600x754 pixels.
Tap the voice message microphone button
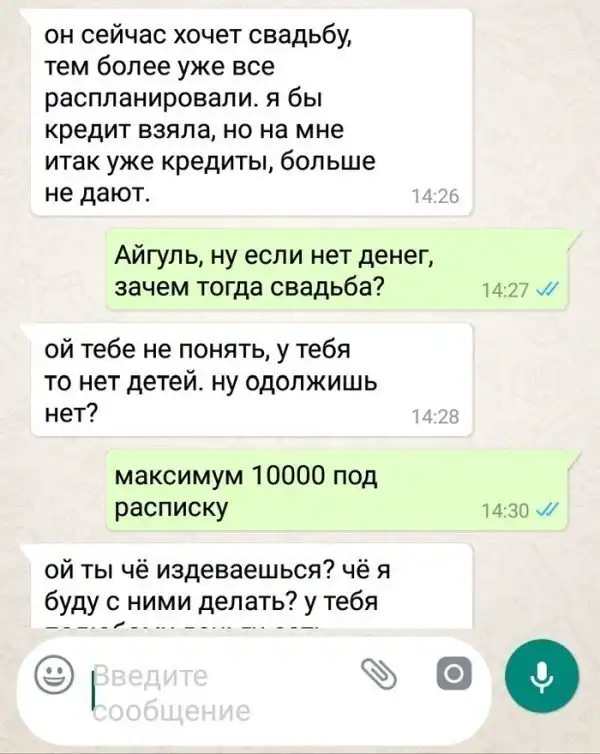click(x=541, y=677)
